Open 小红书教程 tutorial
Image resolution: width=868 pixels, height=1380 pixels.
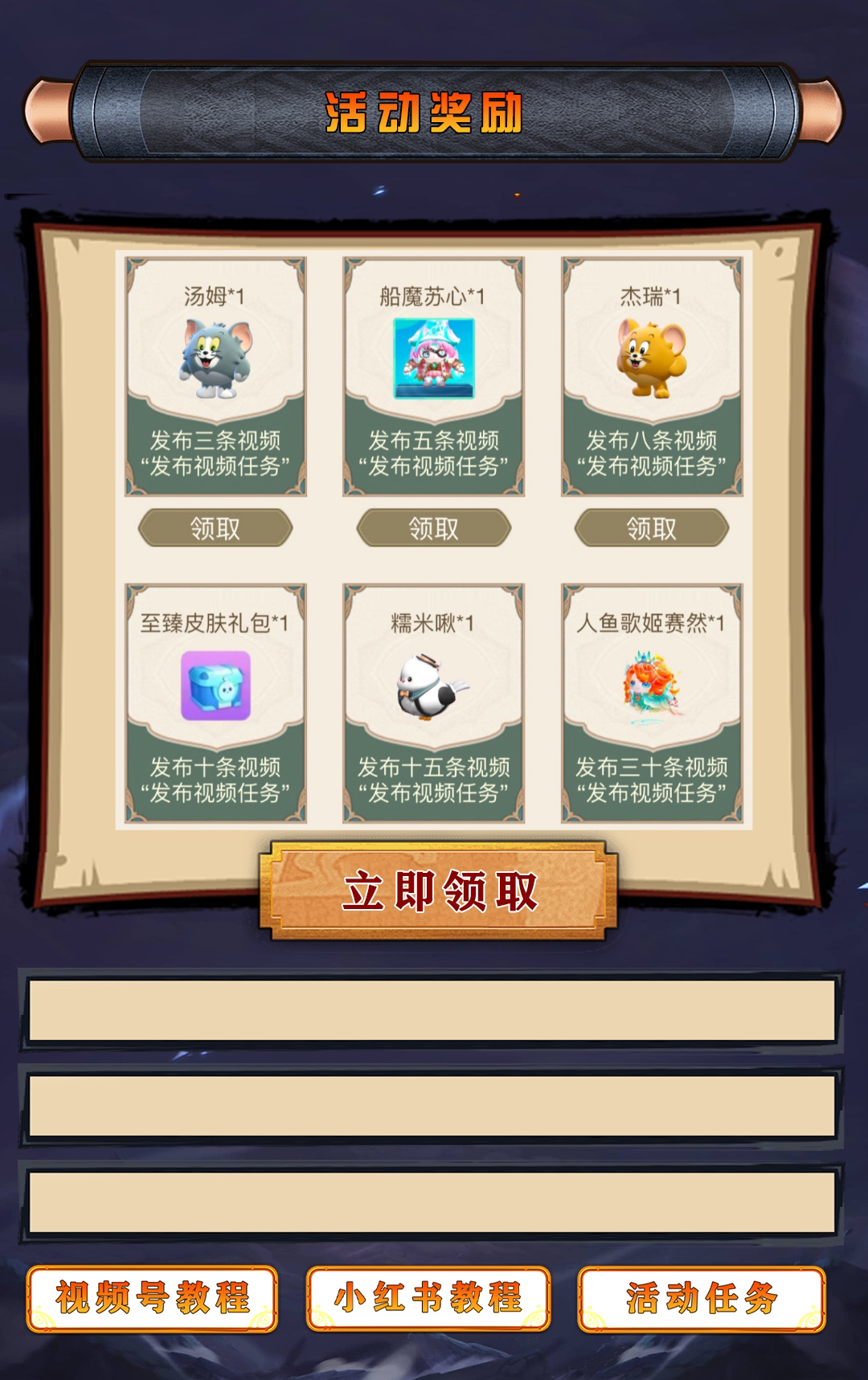(x=428, y=1298)
